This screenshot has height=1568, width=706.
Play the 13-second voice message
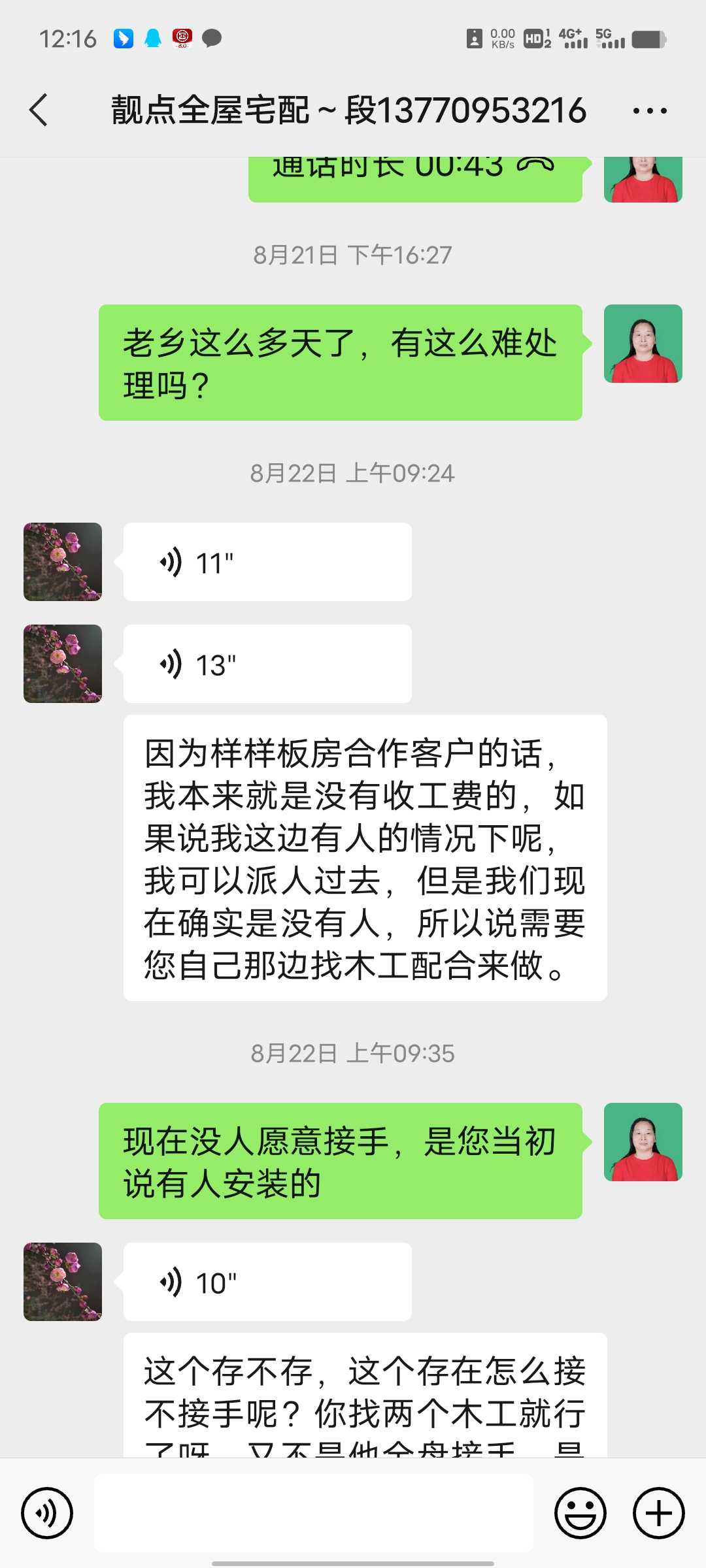click(x=267, y=664)
